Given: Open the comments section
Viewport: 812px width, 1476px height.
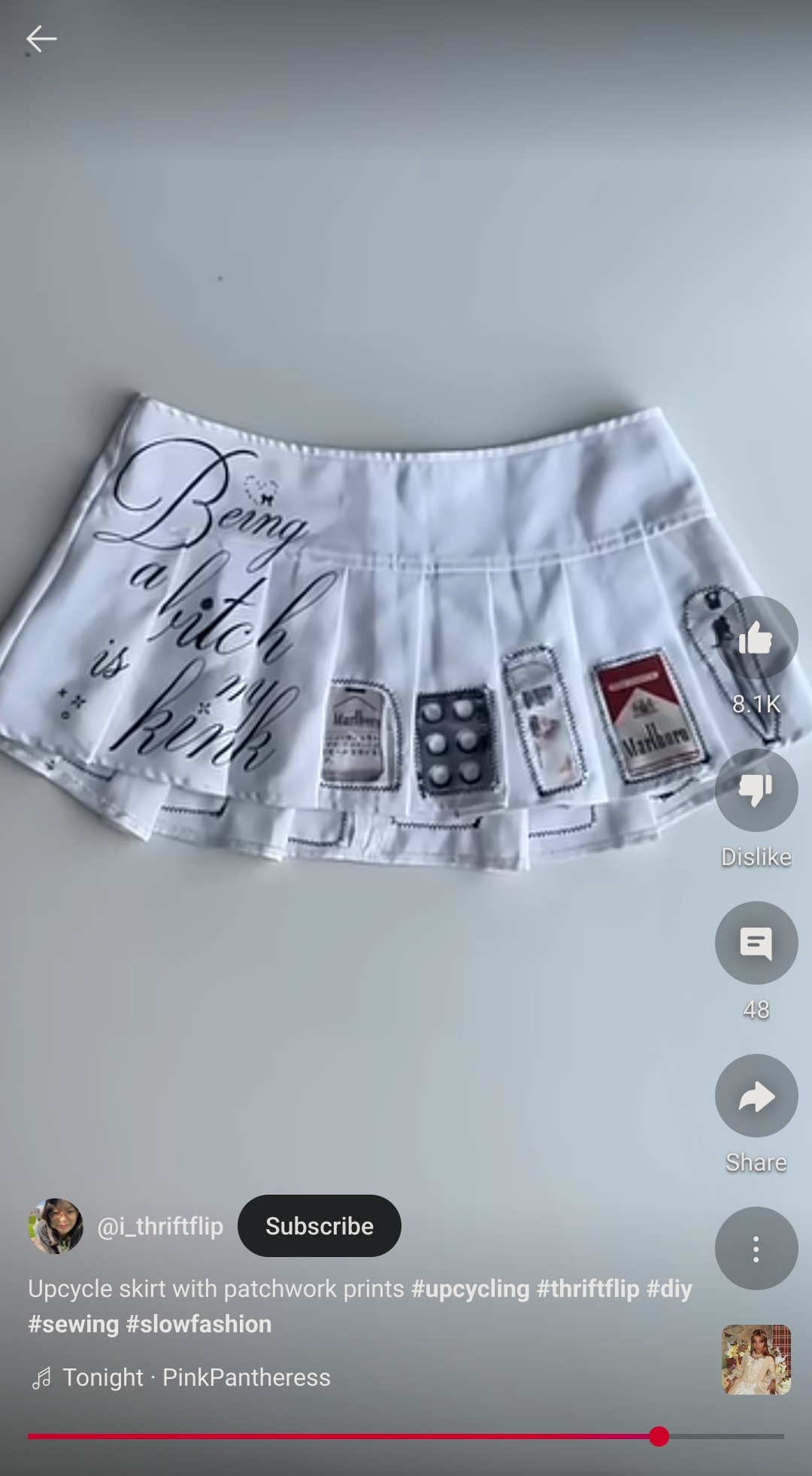Looking at the screenshot, I should [x=756, y=943].
